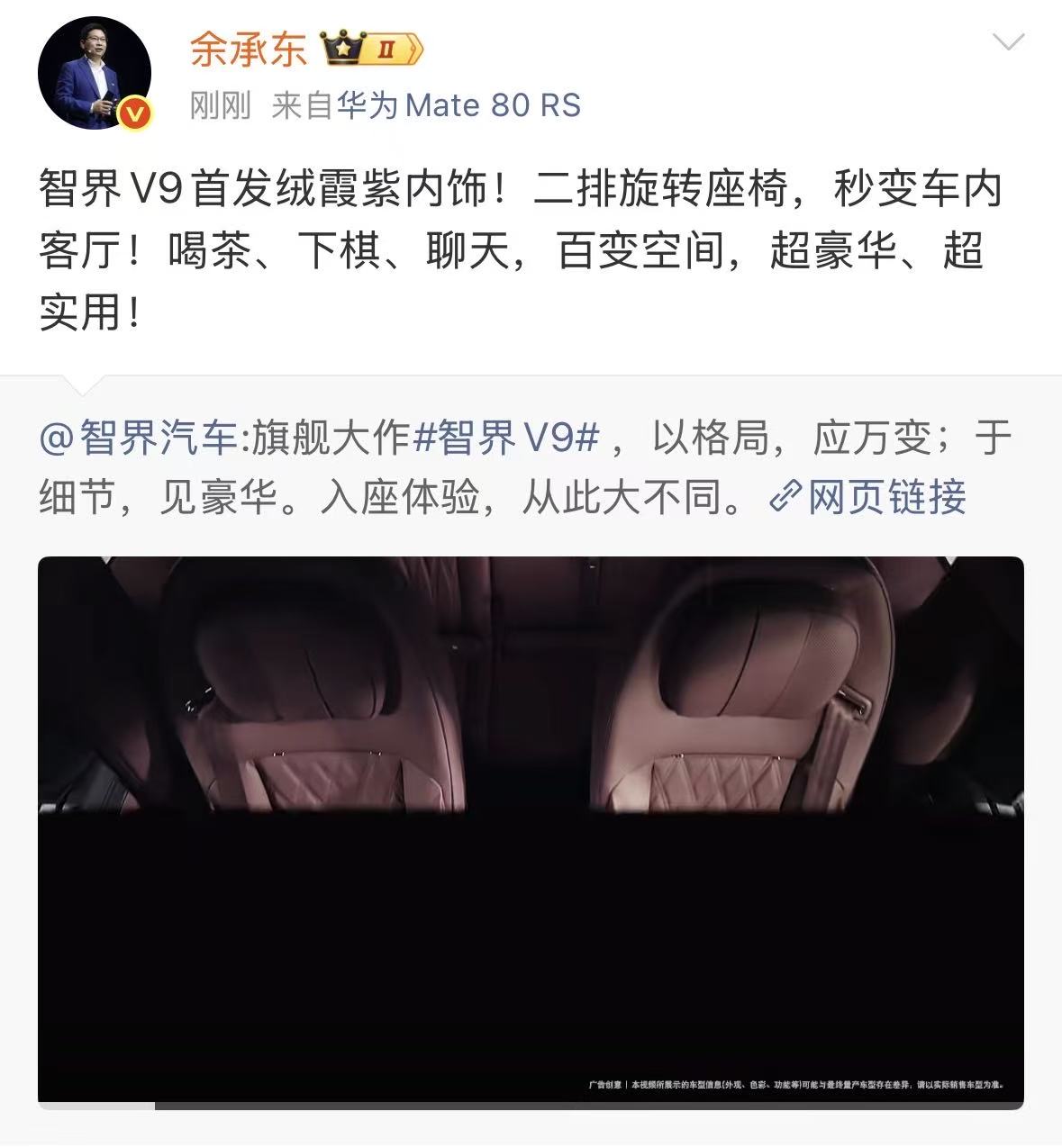Open the @智界汽车 mention
Viewport: 1062px width, 1148px height.
tap(138, 439)
